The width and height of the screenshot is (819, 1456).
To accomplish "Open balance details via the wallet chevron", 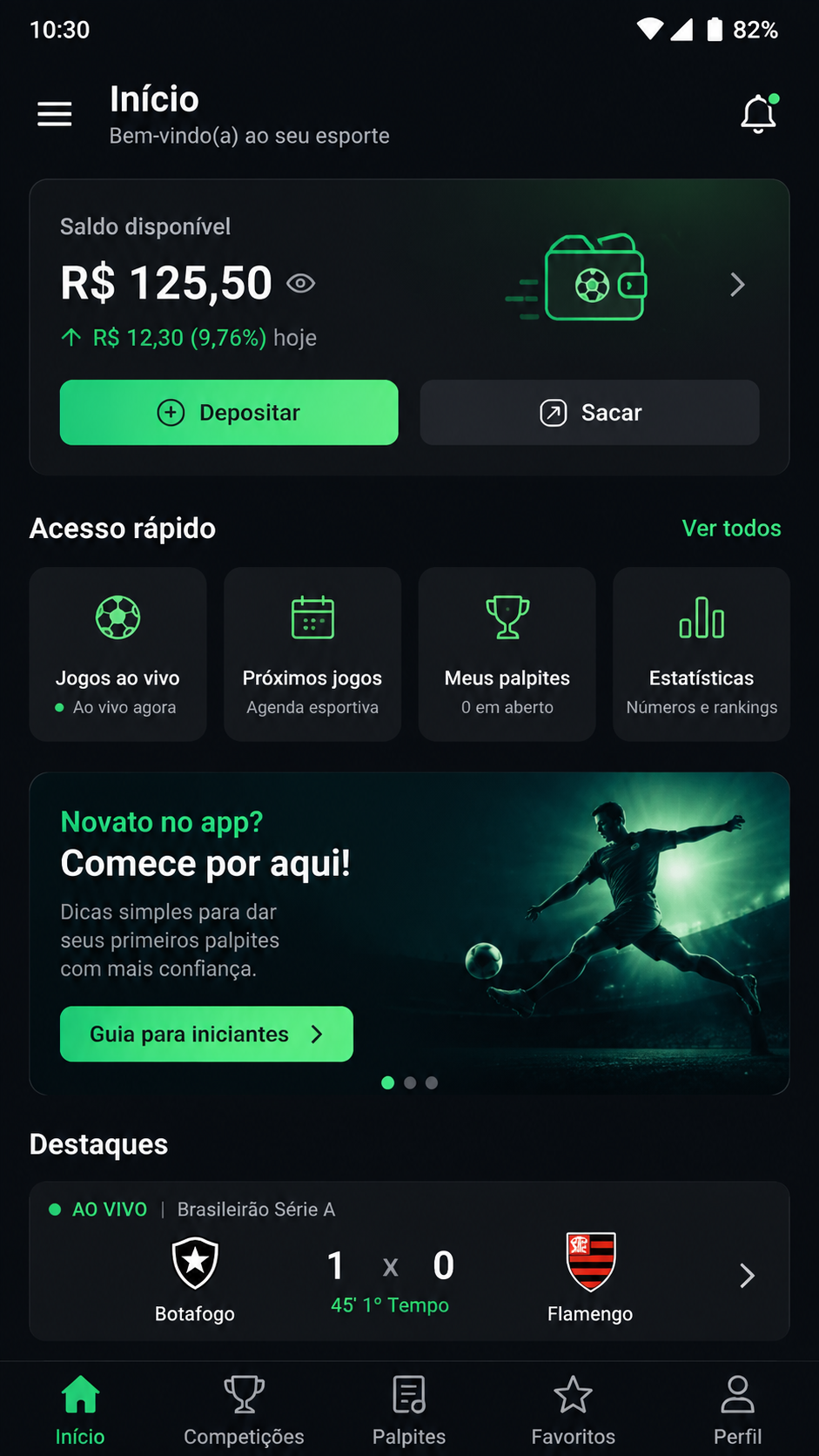I will click(x=737, y=285).
